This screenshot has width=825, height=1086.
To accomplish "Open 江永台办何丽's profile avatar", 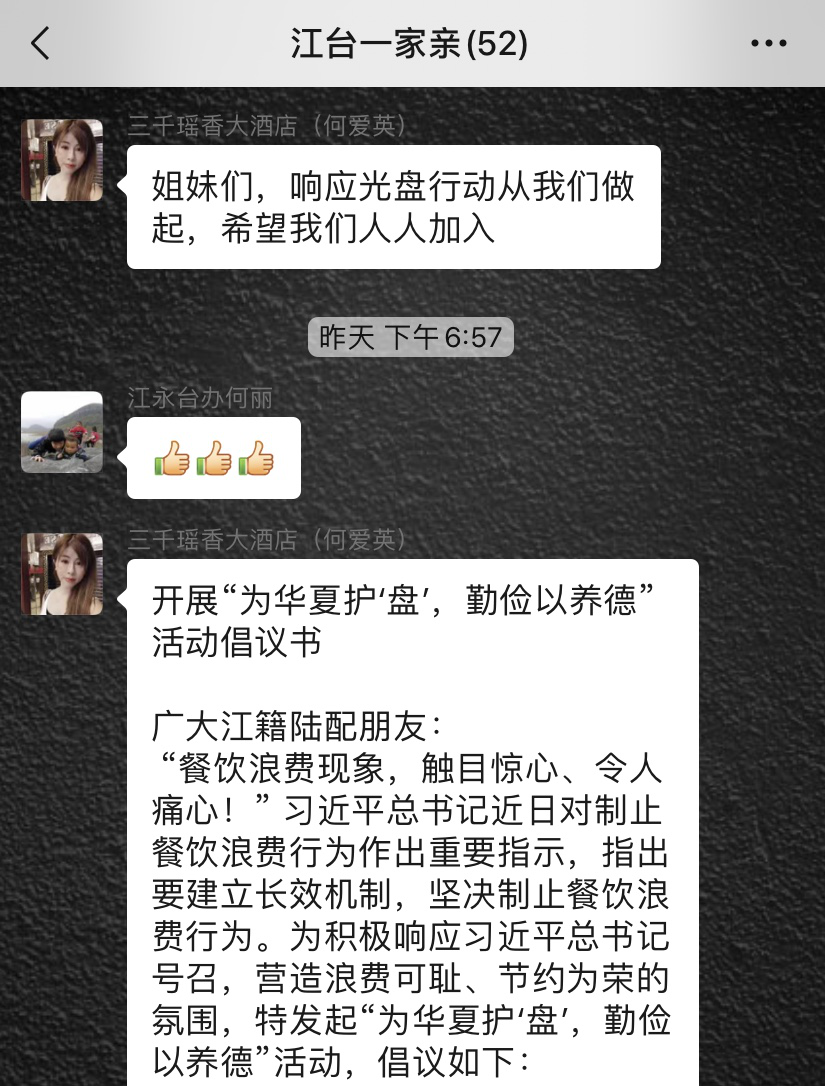I will pyautogui.click(x=62, y=432).
